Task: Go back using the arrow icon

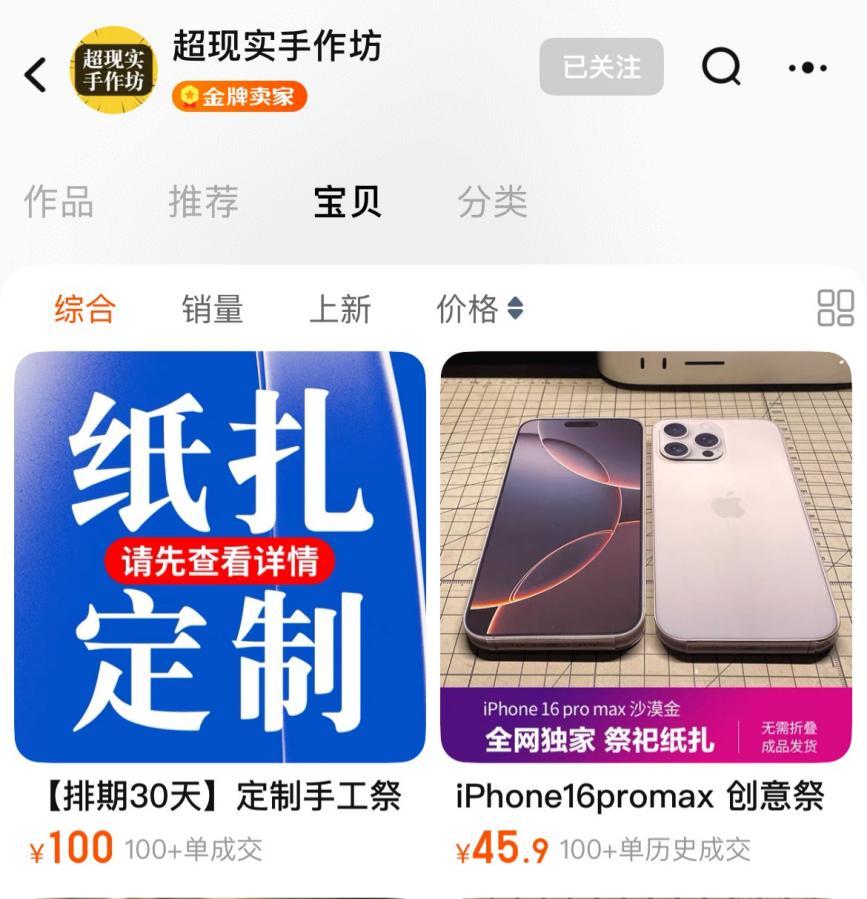Action: 36,74
